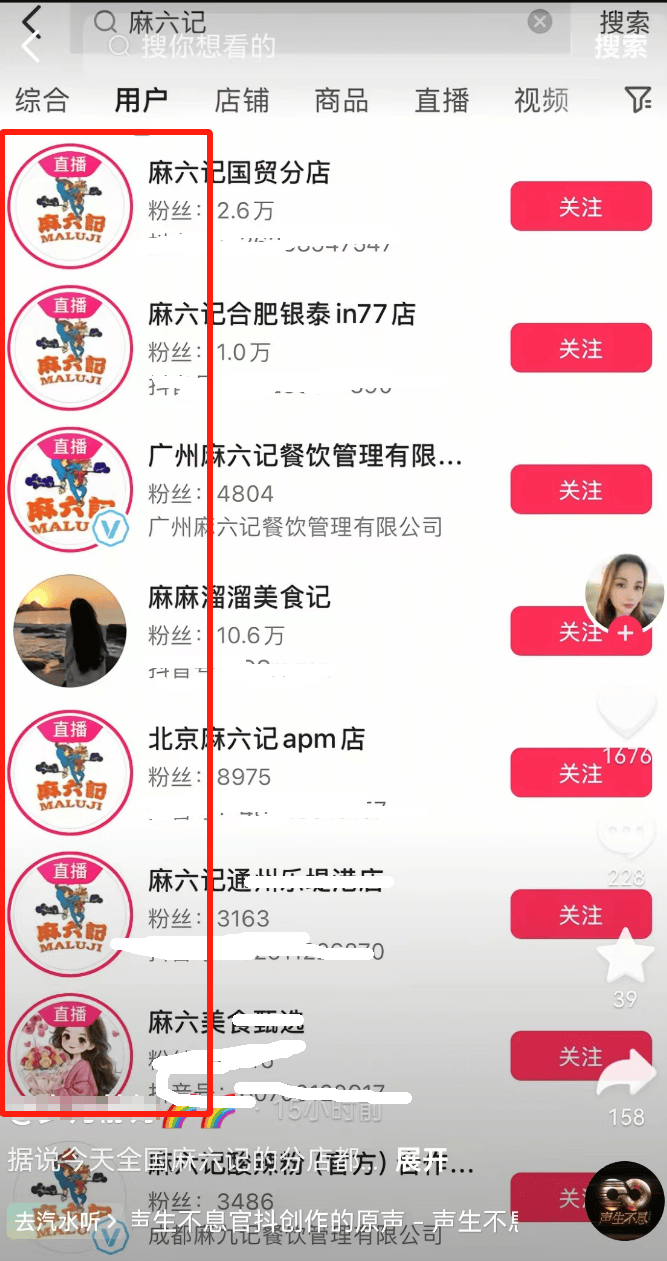
Task: Open the filter icon
Action: point(637,99)
